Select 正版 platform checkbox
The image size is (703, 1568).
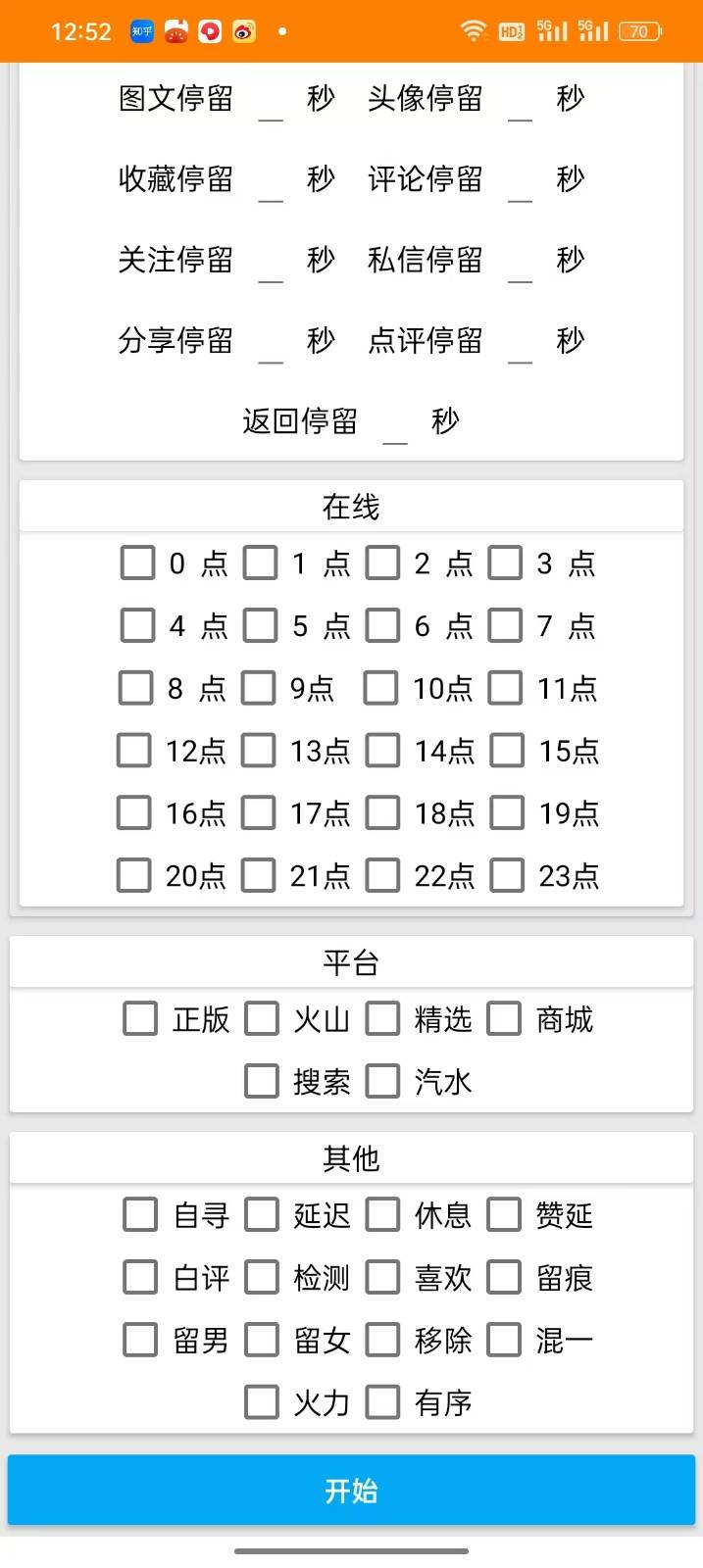[x=140, y=1018]
